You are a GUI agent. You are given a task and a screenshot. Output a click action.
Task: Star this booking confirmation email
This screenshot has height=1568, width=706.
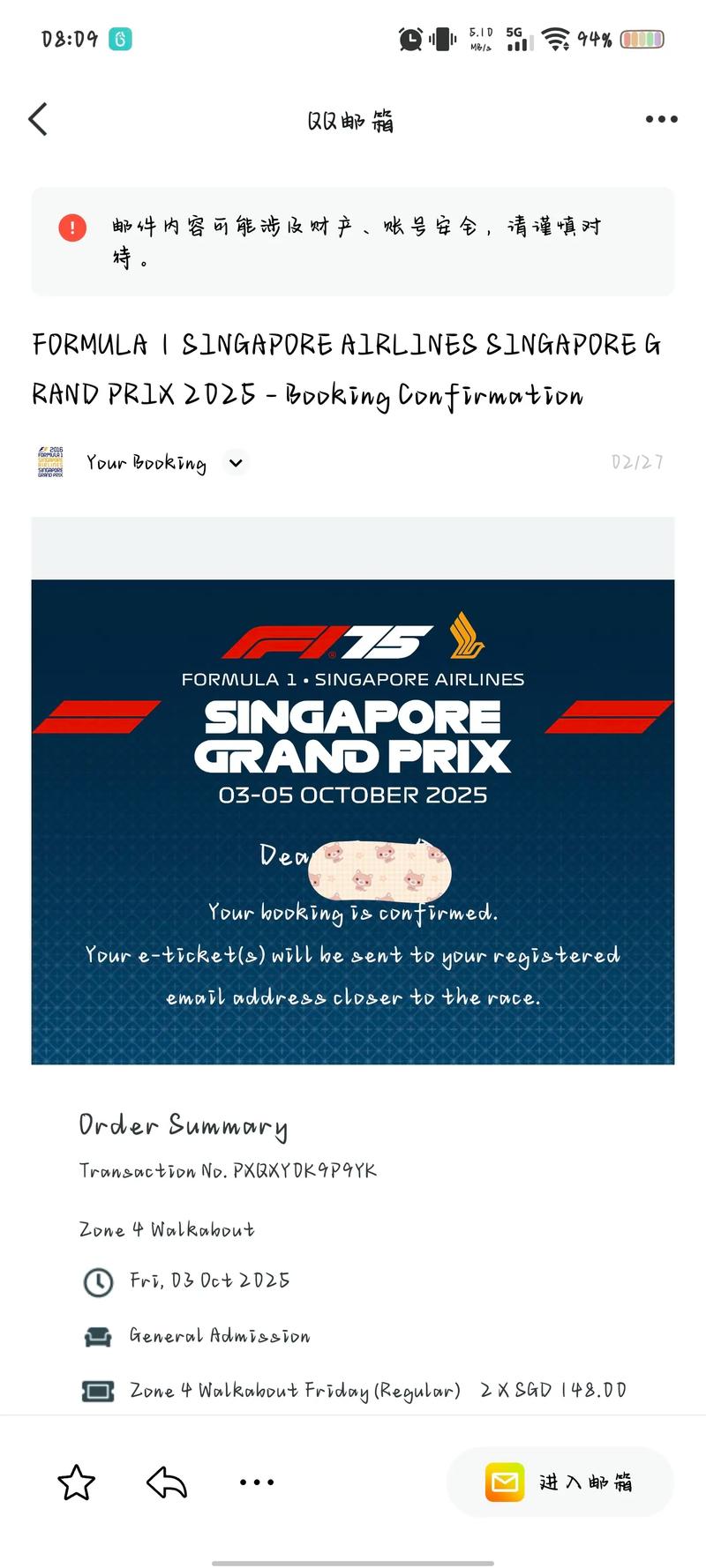coord(76,1482)
